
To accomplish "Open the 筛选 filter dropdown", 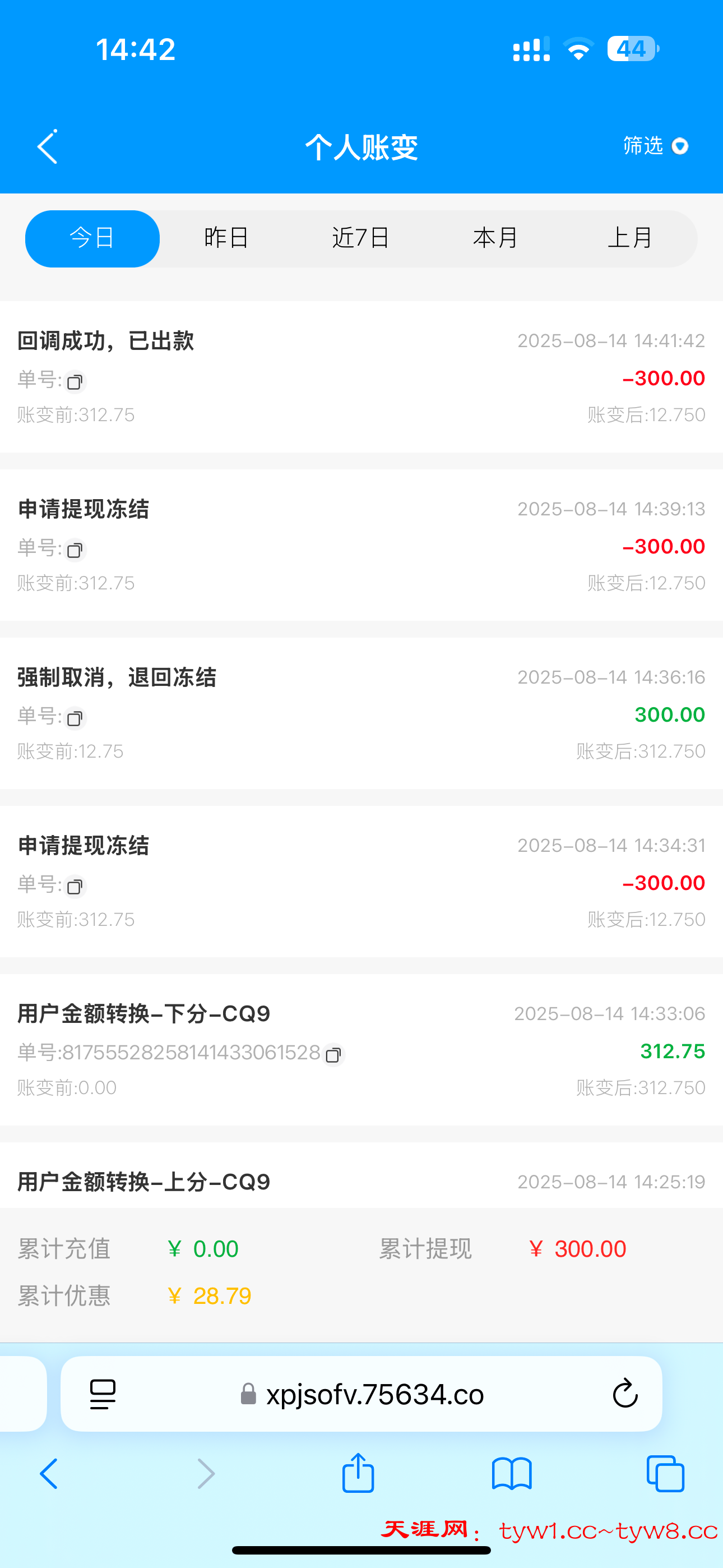I will [655, 146].
